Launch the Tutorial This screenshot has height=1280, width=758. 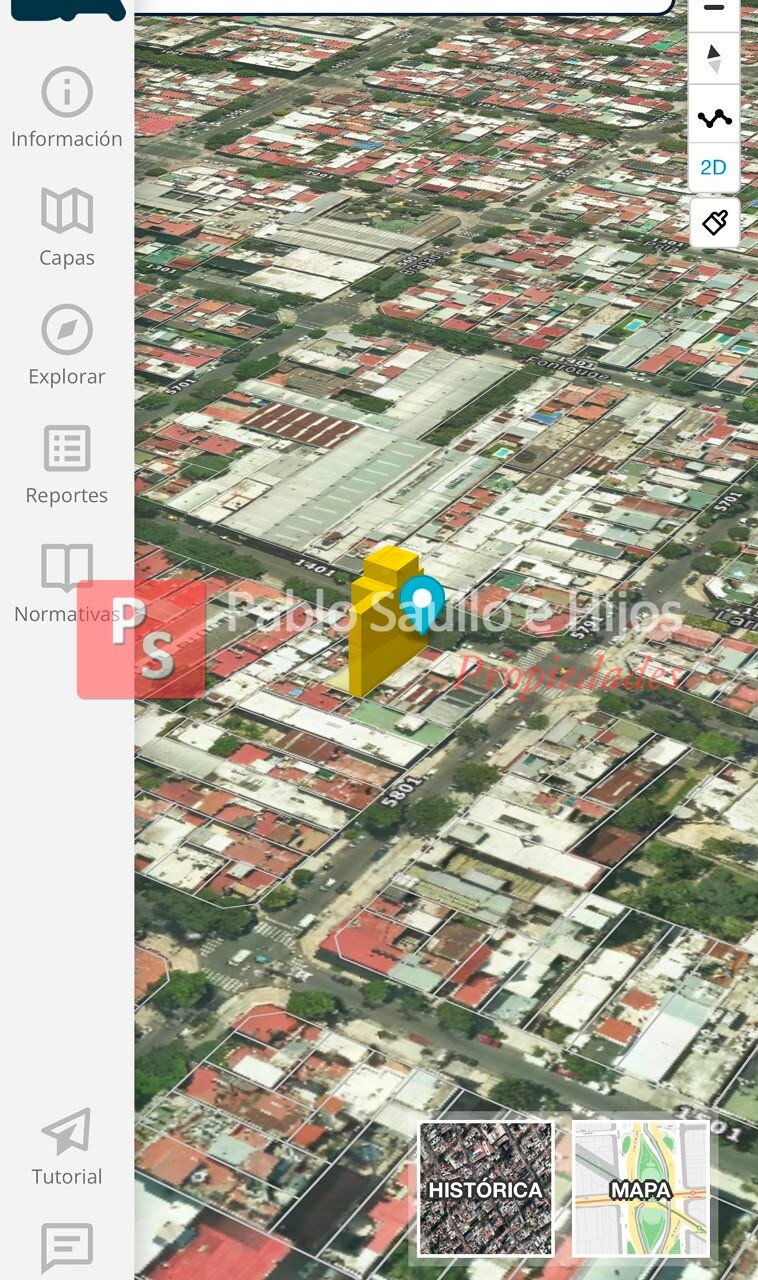pos(67,1147)
